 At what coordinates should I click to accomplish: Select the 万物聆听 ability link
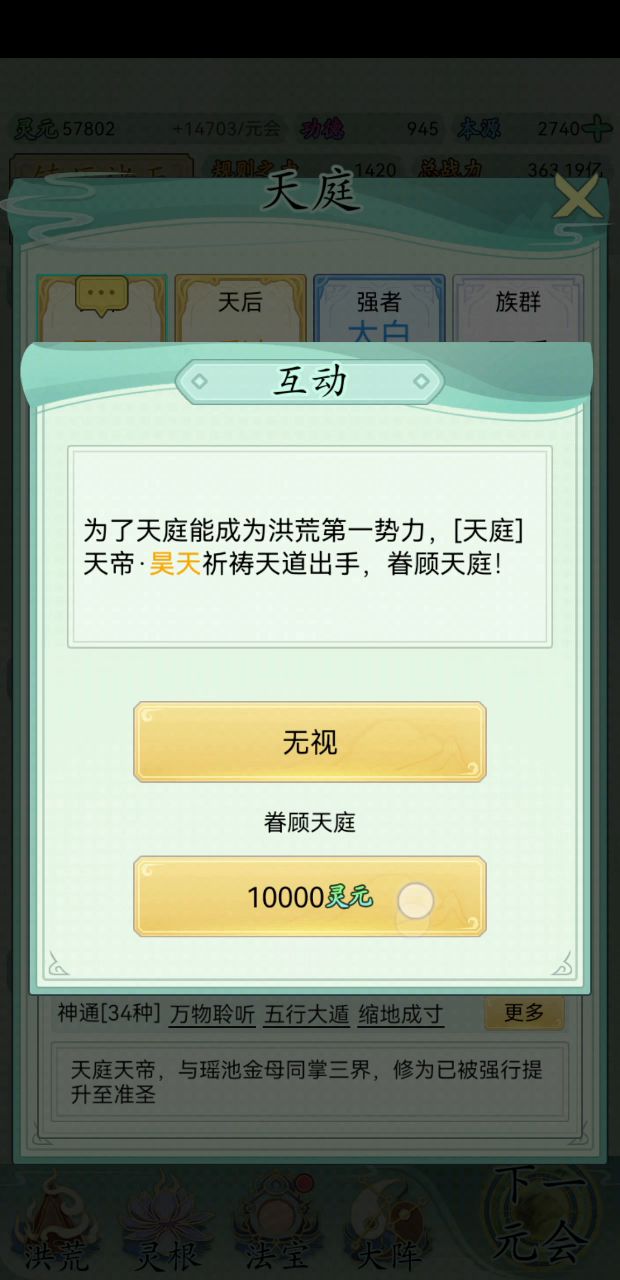tap(211, 1014)
